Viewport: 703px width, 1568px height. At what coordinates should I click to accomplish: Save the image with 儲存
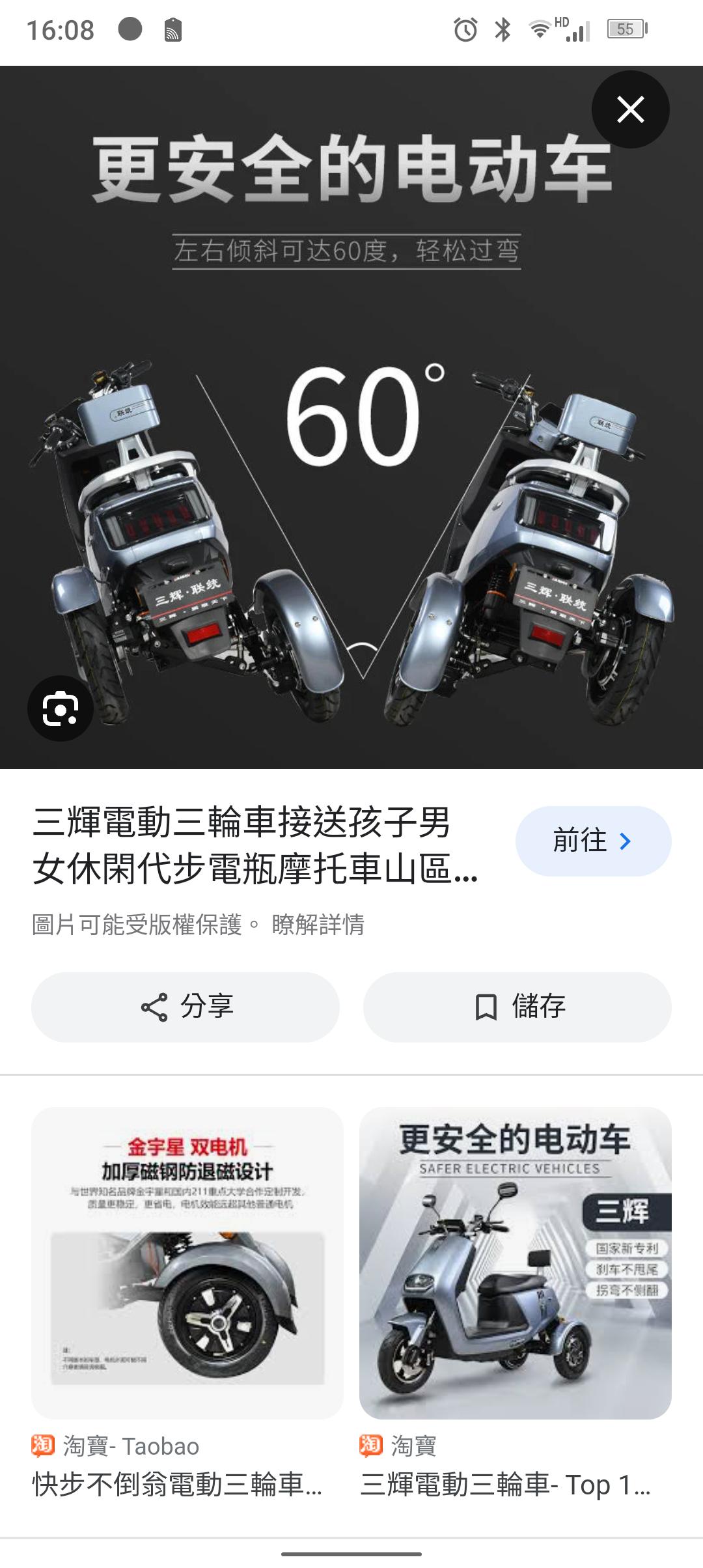[x=517, y=1007]
